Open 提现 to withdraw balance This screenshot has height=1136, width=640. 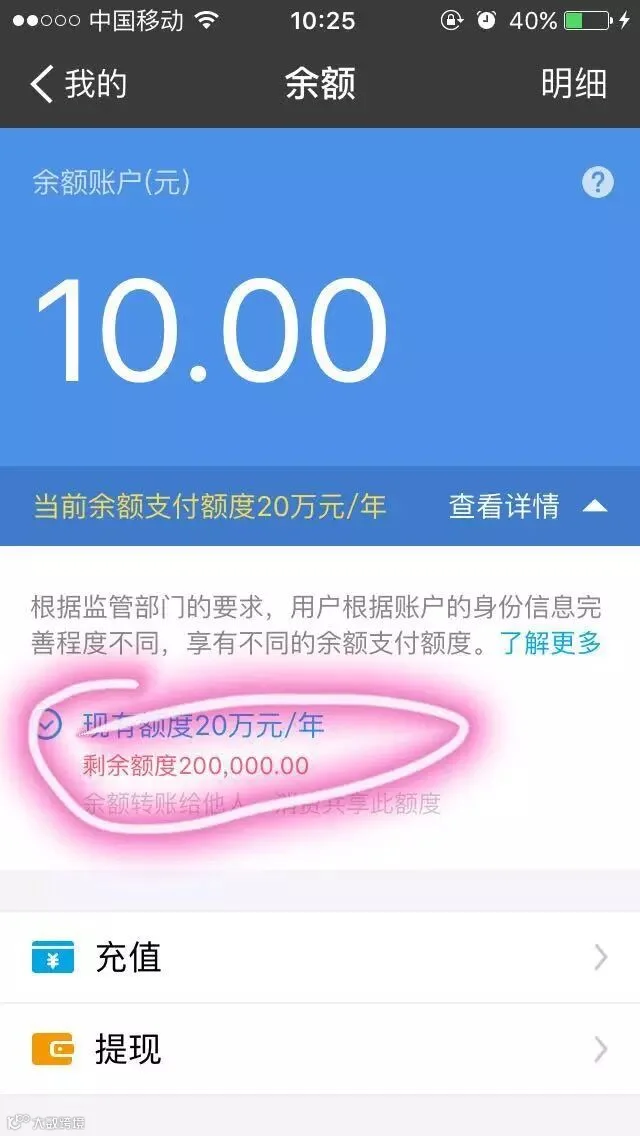click(x=320, y=1049)
